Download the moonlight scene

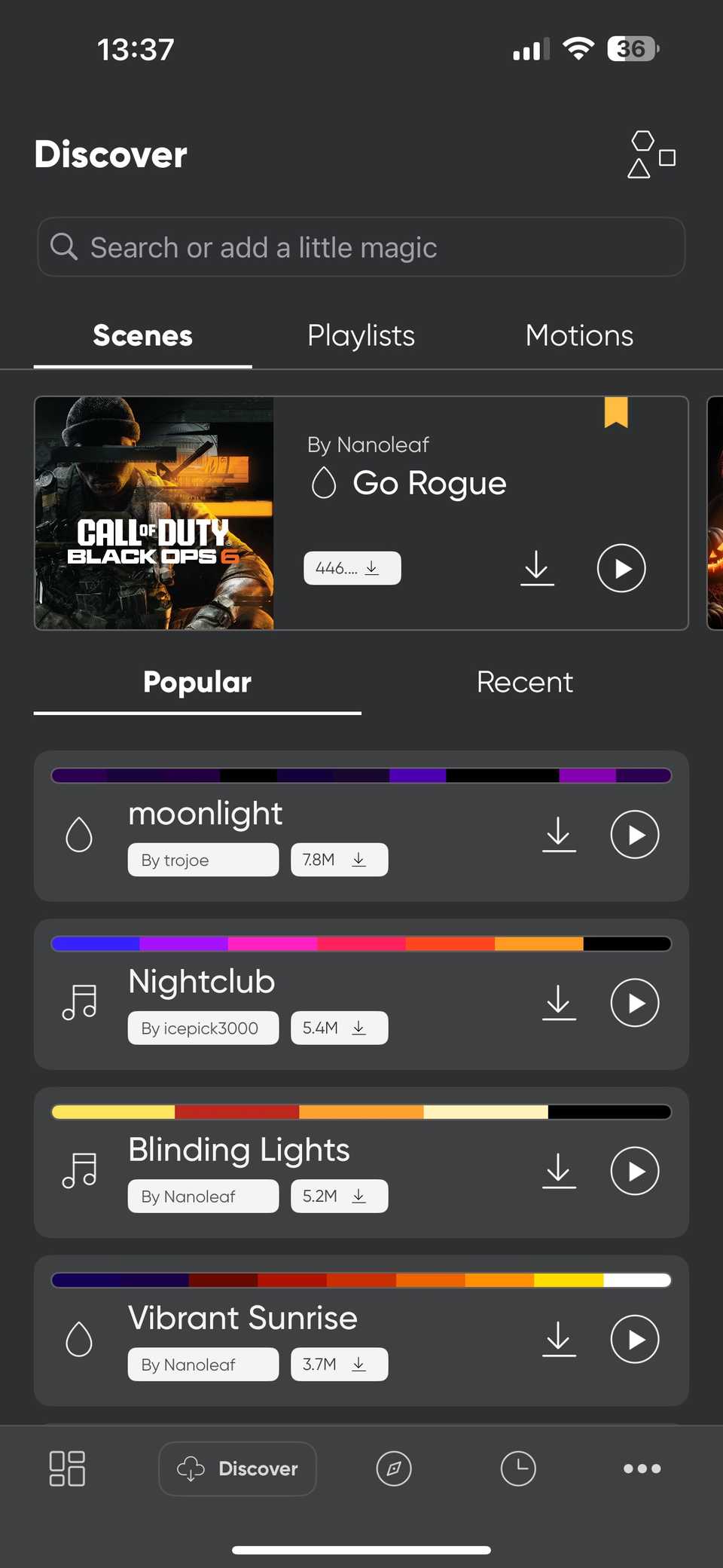point(559,835)
